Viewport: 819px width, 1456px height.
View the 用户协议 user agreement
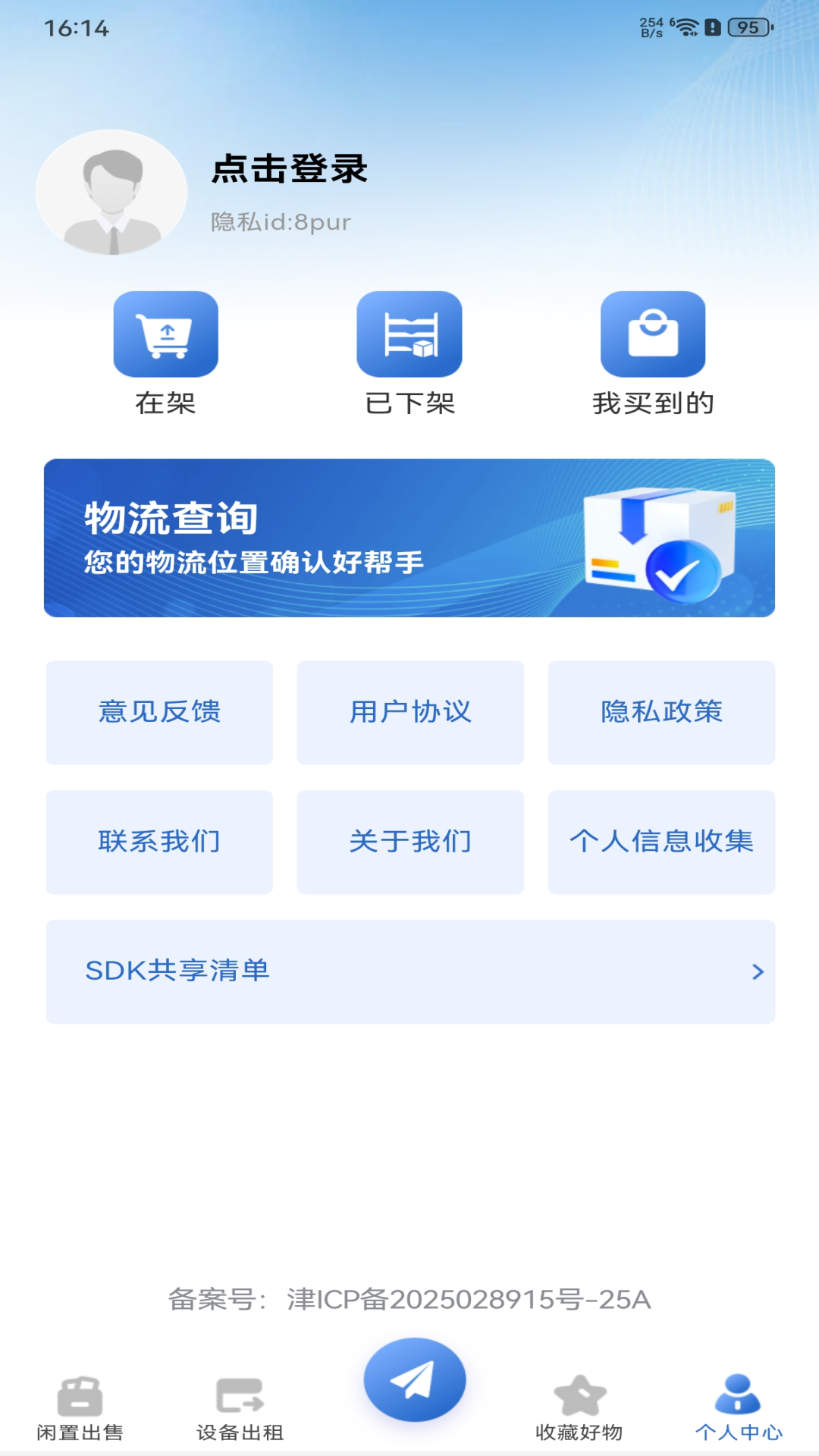point(410,712)
